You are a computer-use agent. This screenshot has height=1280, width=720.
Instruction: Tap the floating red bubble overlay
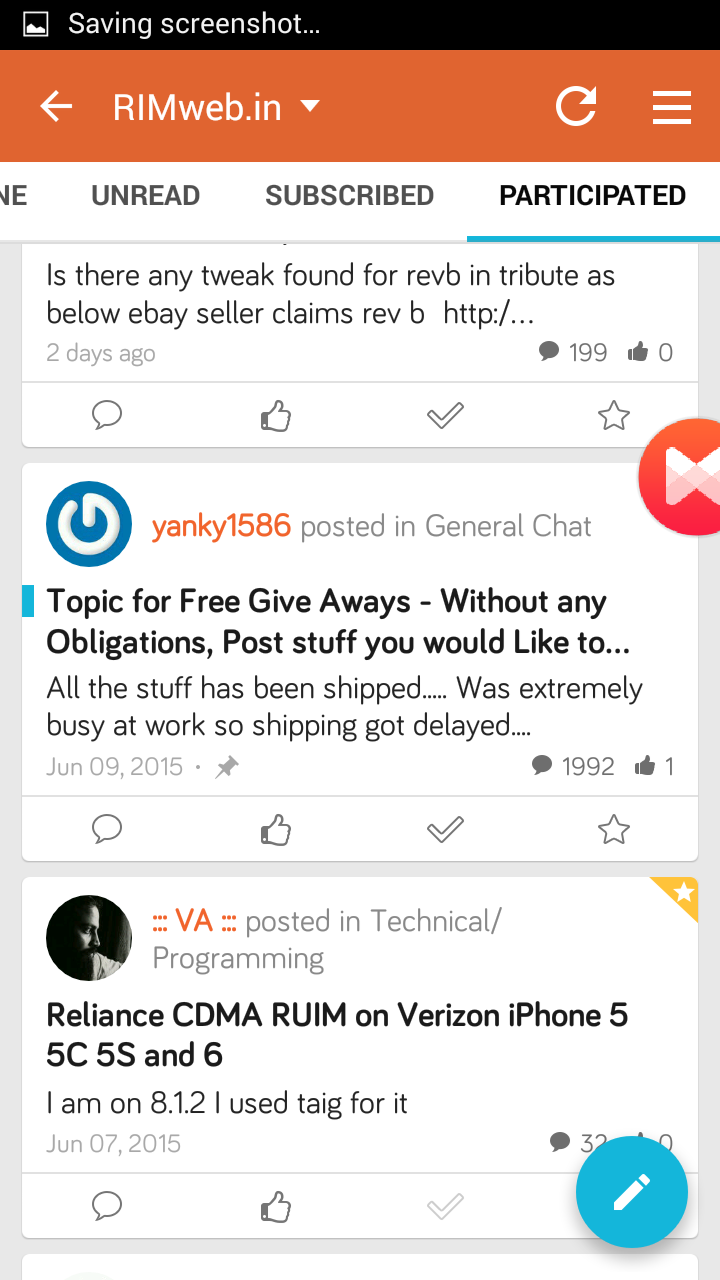pyautogui.click(x=680, y=478)
